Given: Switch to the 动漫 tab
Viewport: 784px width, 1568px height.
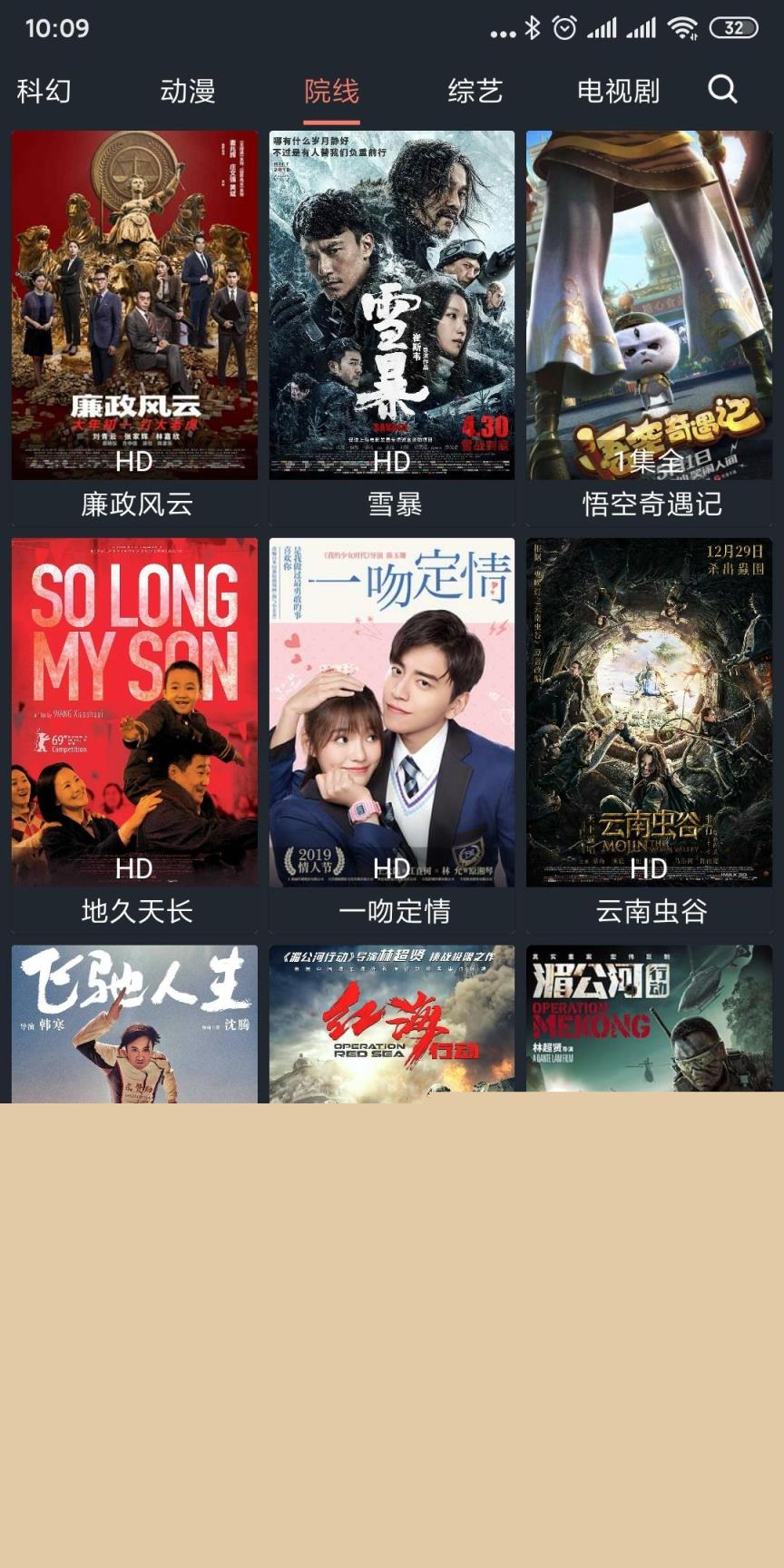Looking at the screenshot, I should [x=188, y=91].
